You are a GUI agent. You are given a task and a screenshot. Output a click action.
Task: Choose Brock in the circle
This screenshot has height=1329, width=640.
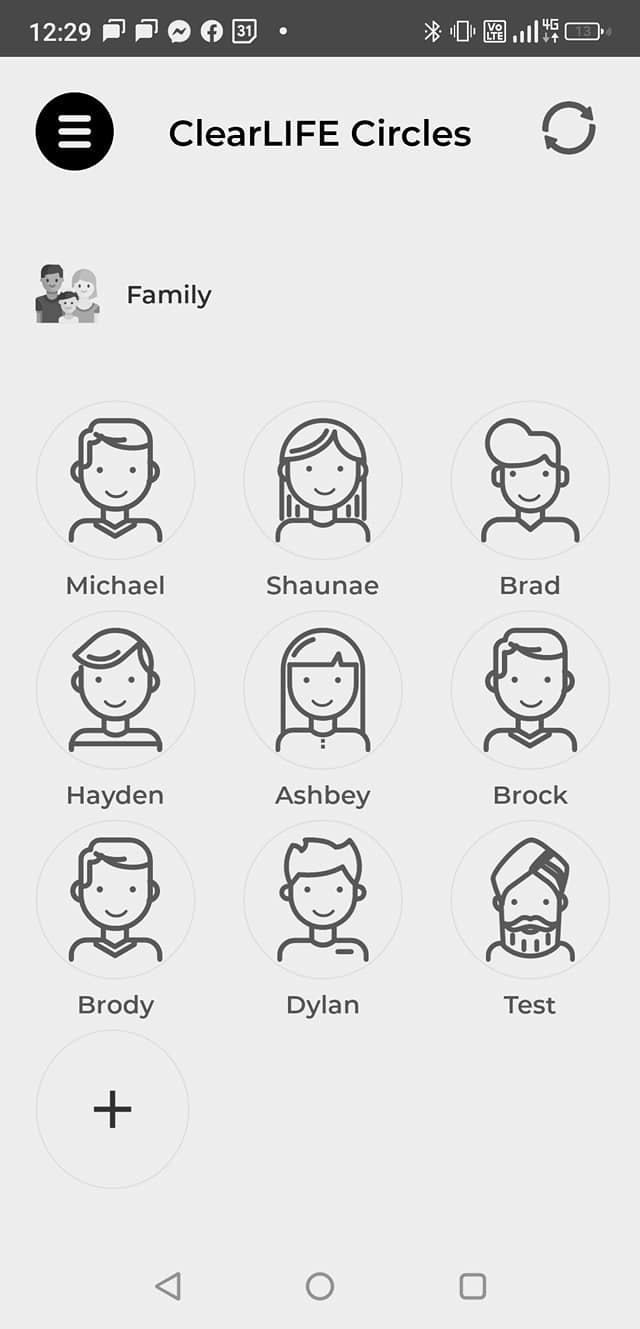coord(530,690)
